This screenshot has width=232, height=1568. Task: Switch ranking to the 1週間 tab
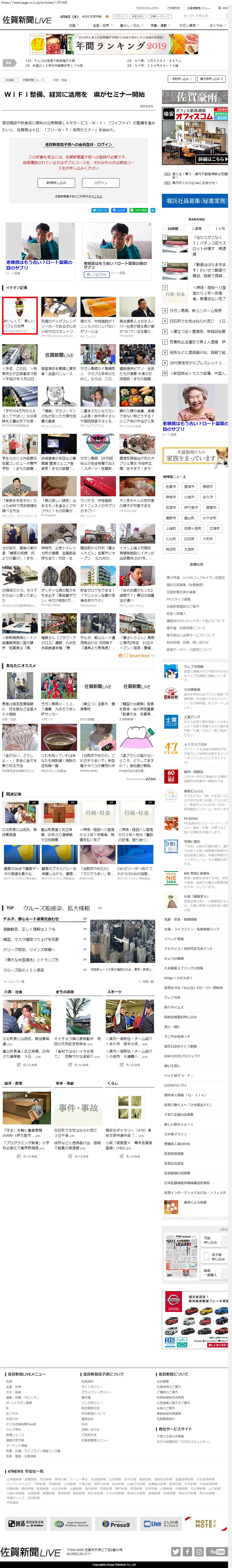(x=197, y=229)
